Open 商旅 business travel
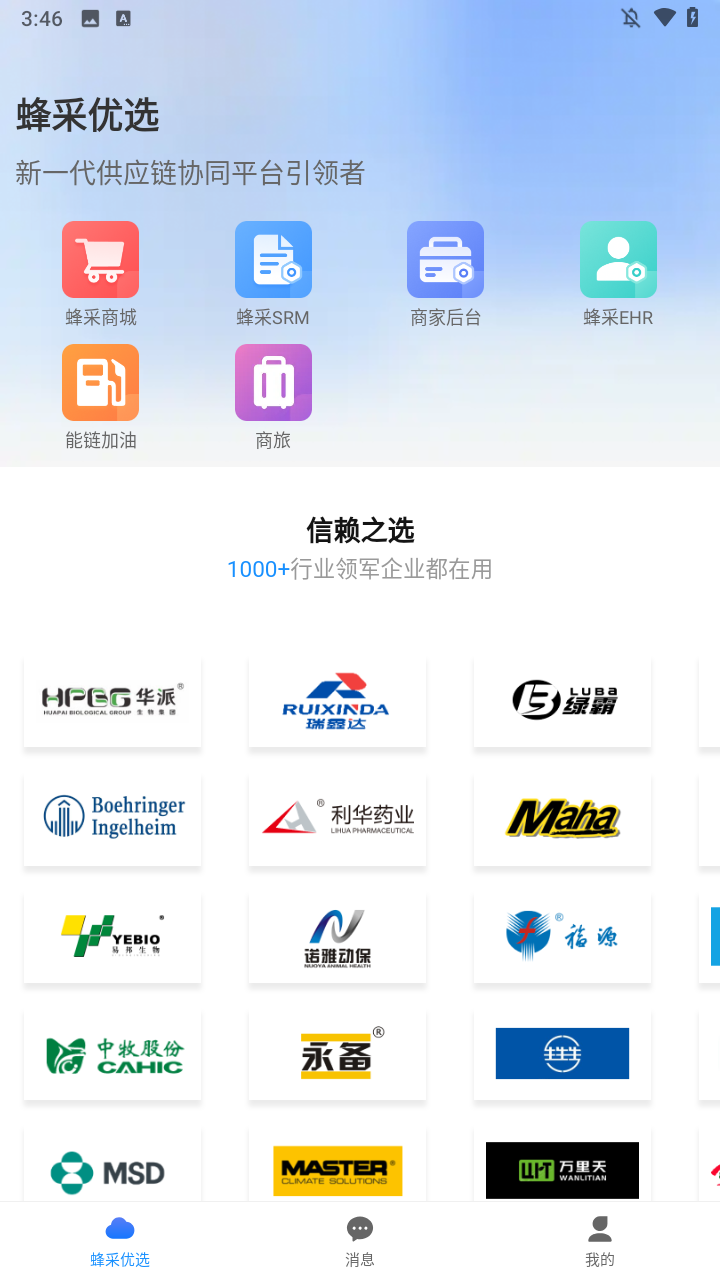 [273, 383]
